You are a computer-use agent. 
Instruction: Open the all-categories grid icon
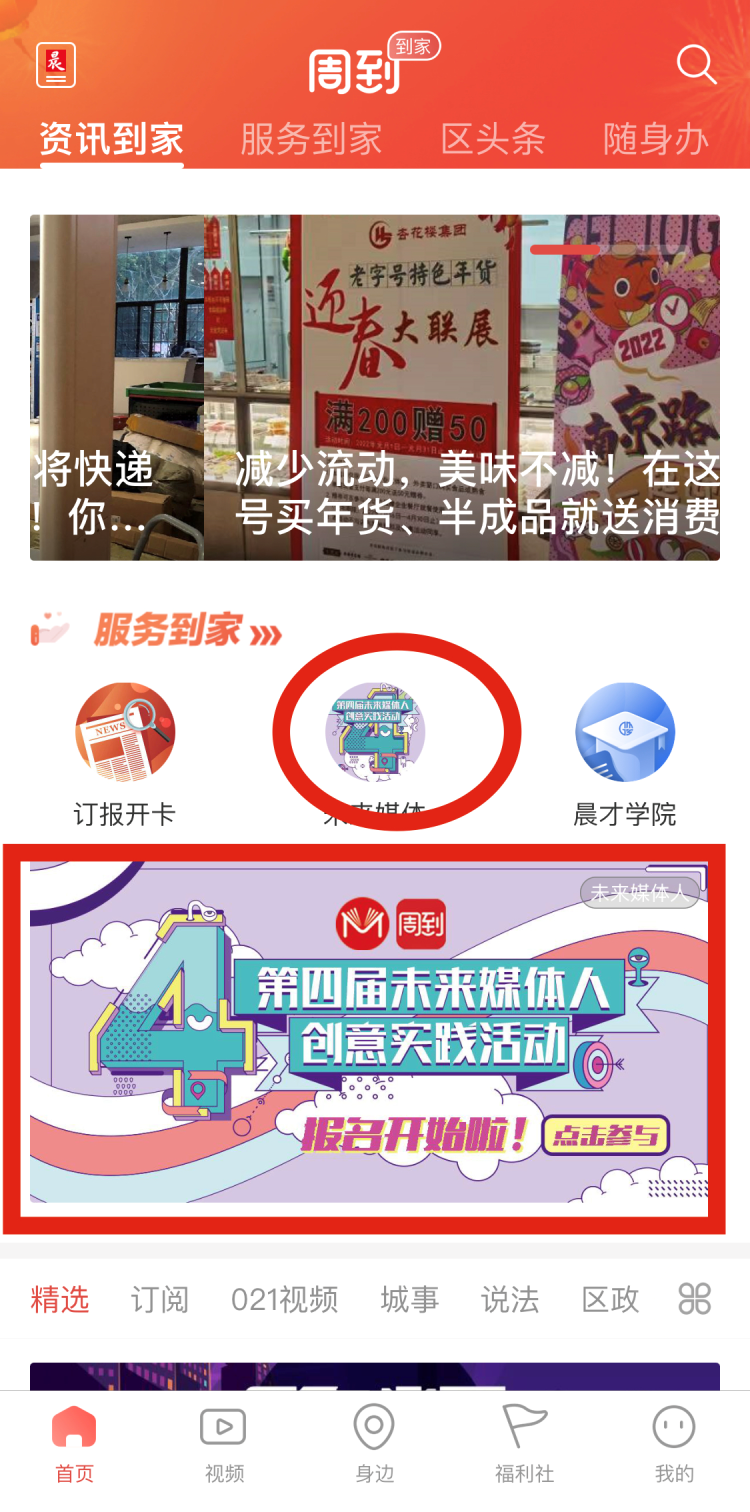click(x=695, y=1299)
